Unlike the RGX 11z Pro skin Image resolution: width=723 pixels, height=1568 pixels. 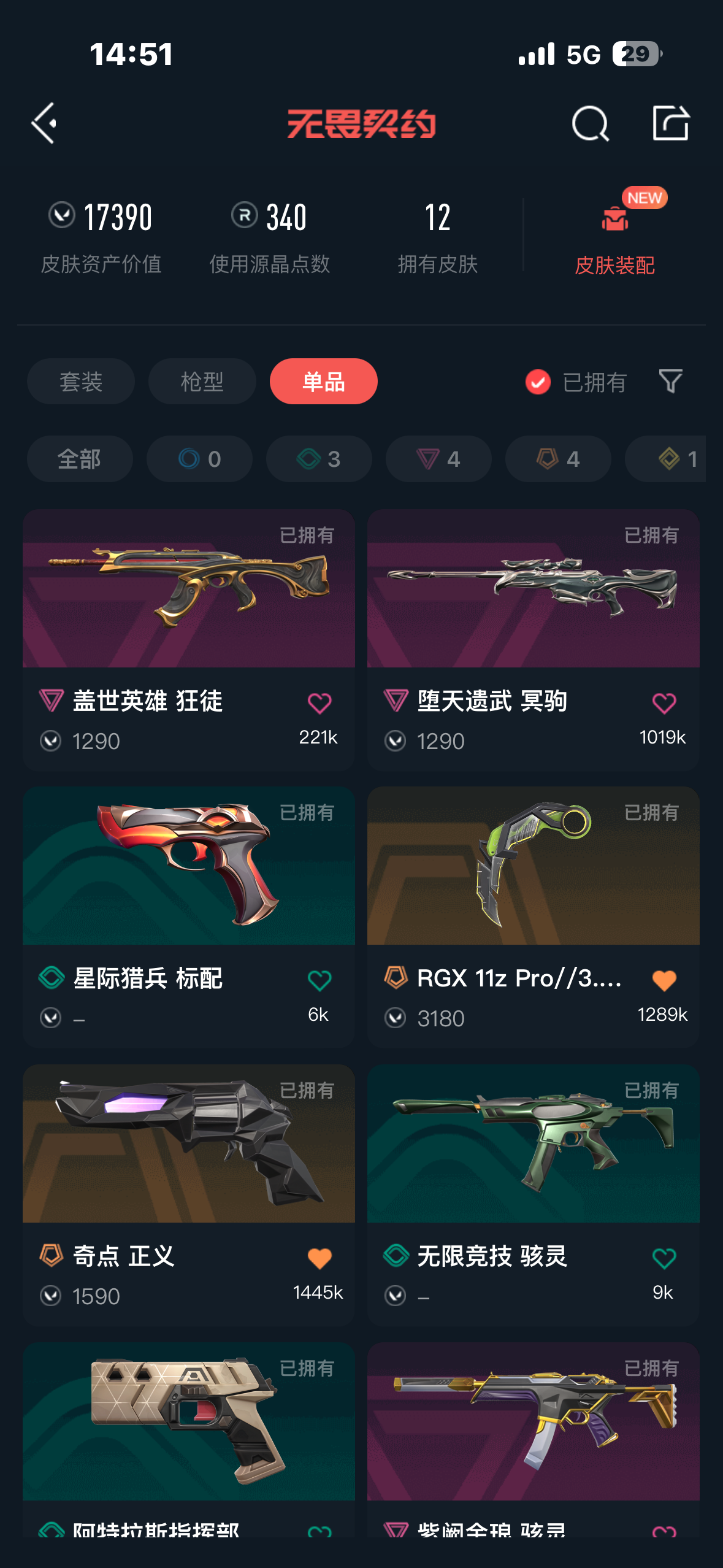[664, 980]
